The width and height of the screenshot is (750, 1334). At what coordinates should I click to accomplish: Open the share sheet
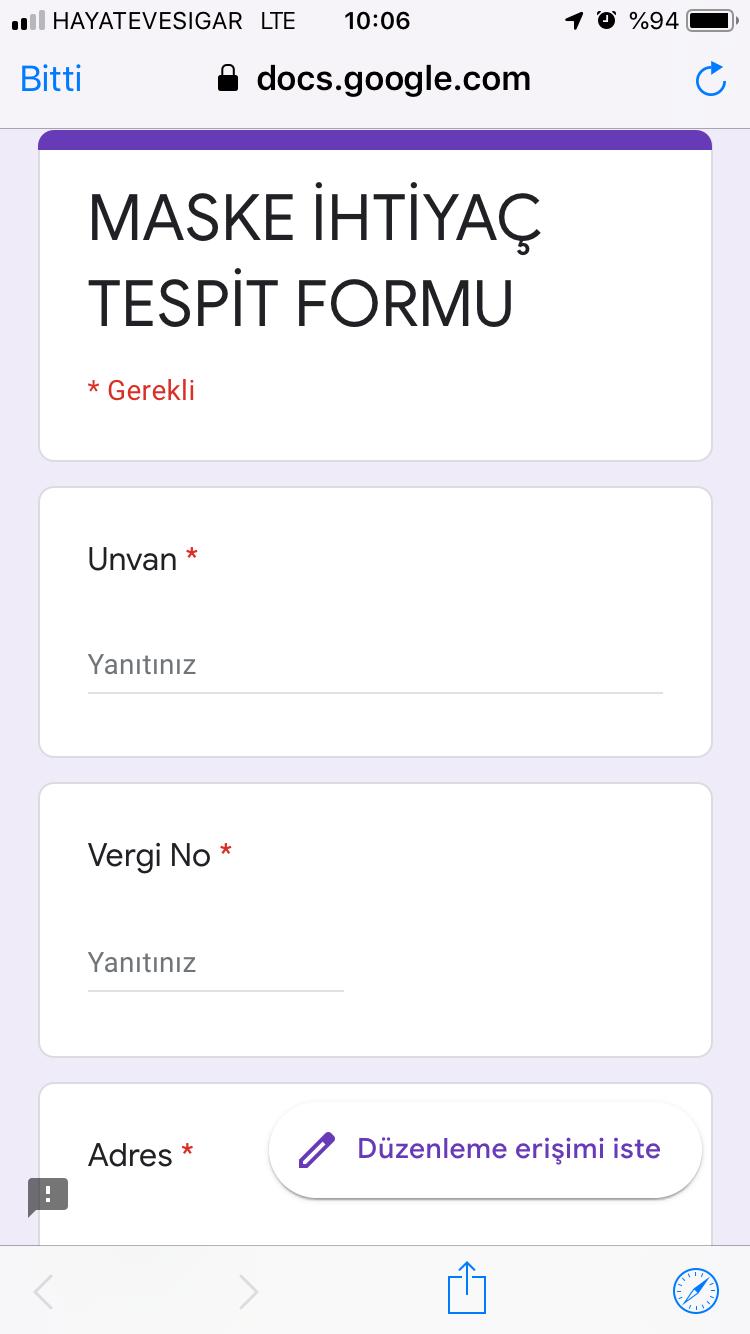(466, 1289)
